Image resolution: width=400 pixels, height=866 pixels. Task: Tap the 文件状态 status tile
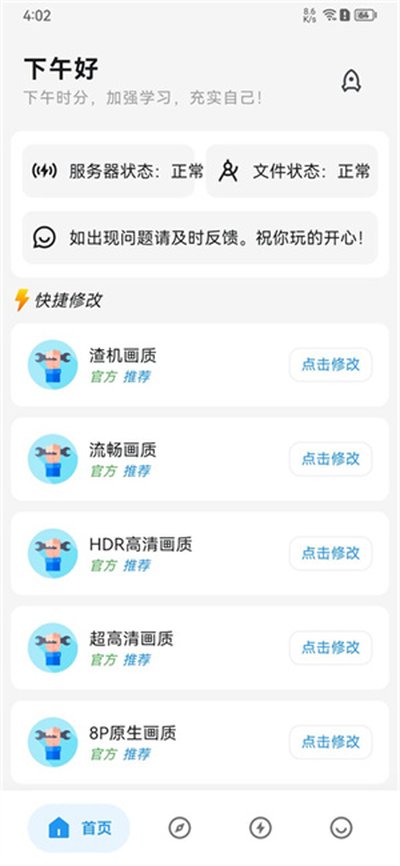coord(292,171)
